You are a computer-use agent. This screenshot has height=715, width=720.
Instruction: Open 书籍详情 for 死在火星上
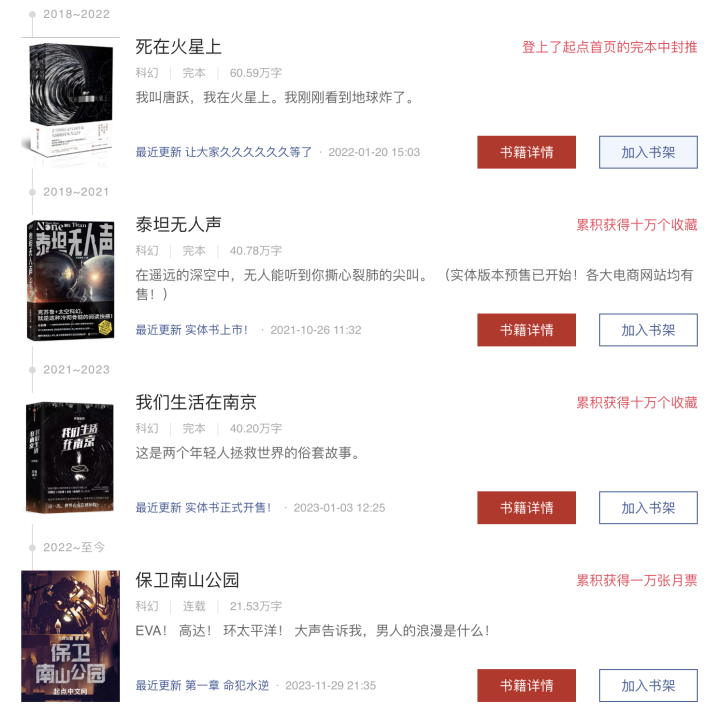click(x=526, y=152)
